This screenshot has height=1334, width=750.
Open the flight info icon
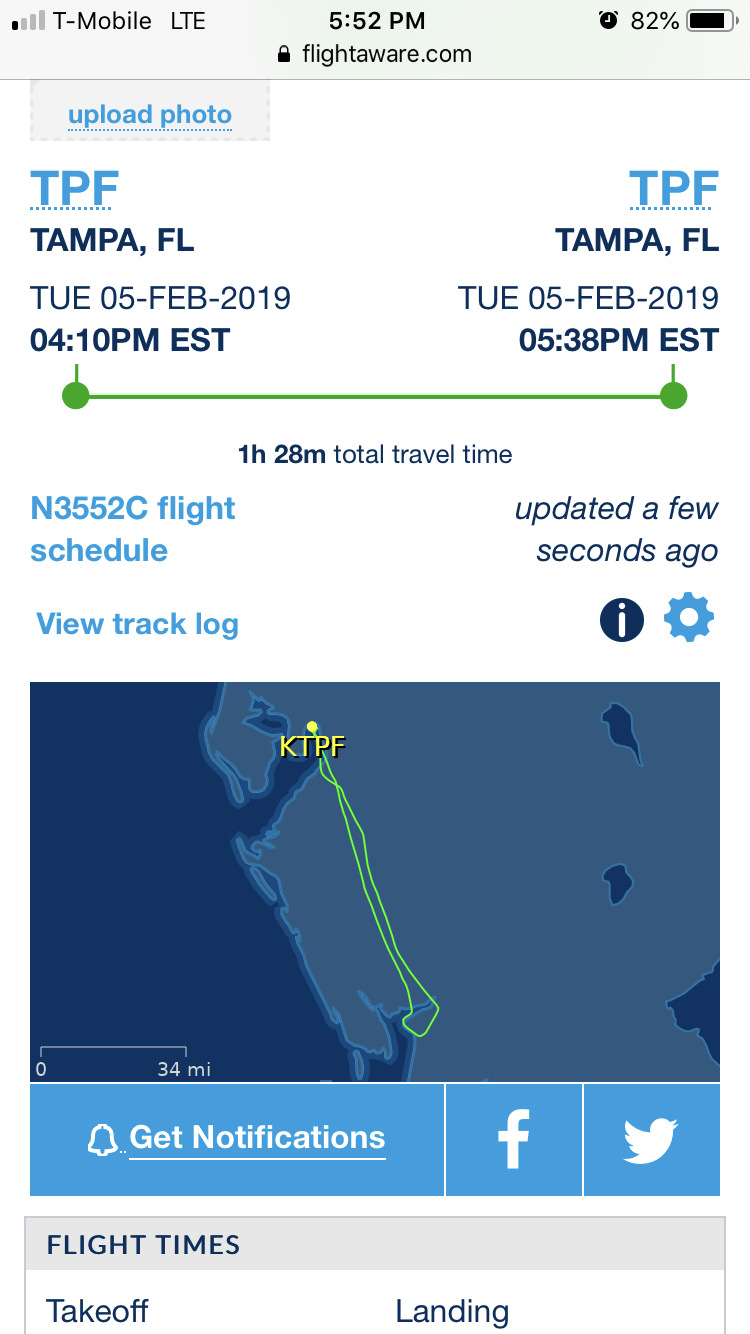[621, 620]
